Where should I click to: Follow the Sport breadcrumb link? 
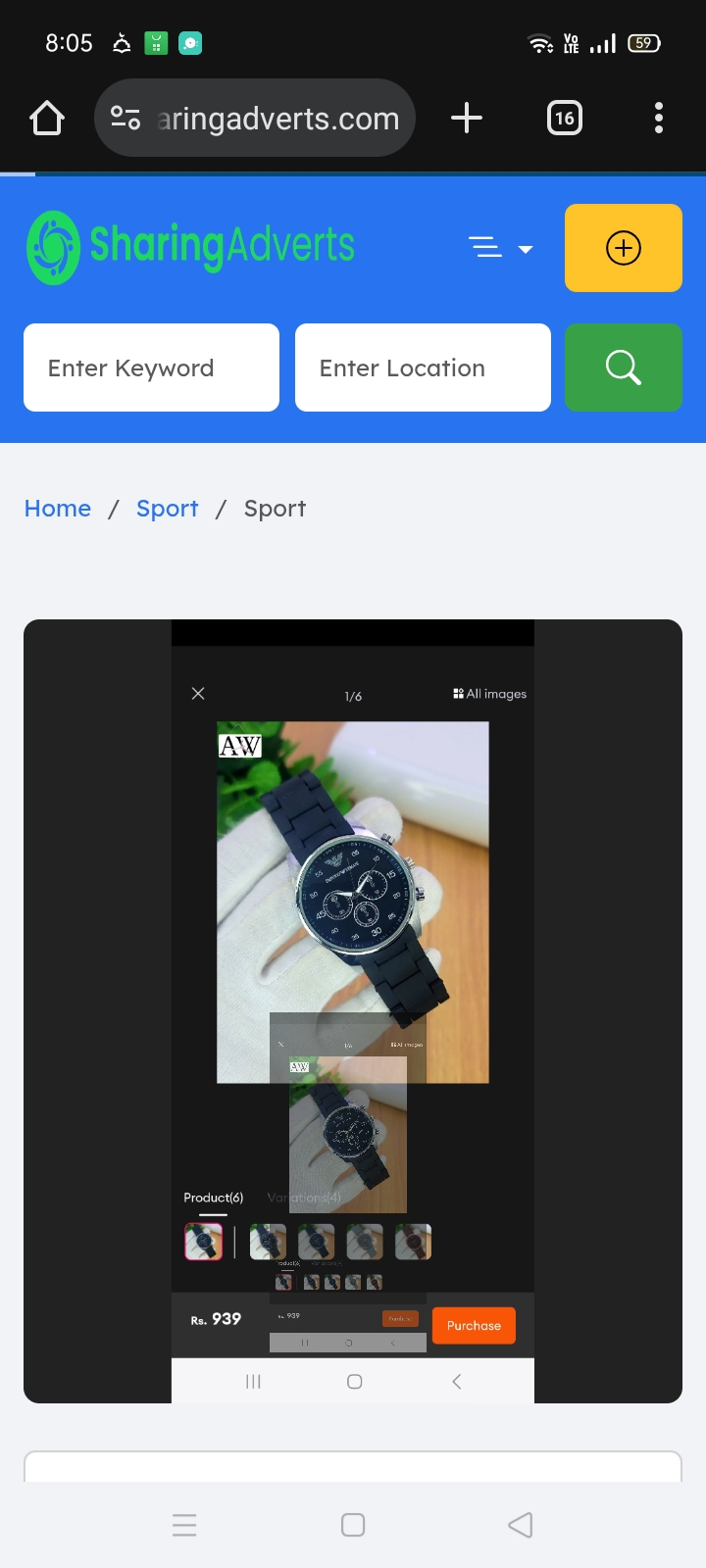coord(168,509)
